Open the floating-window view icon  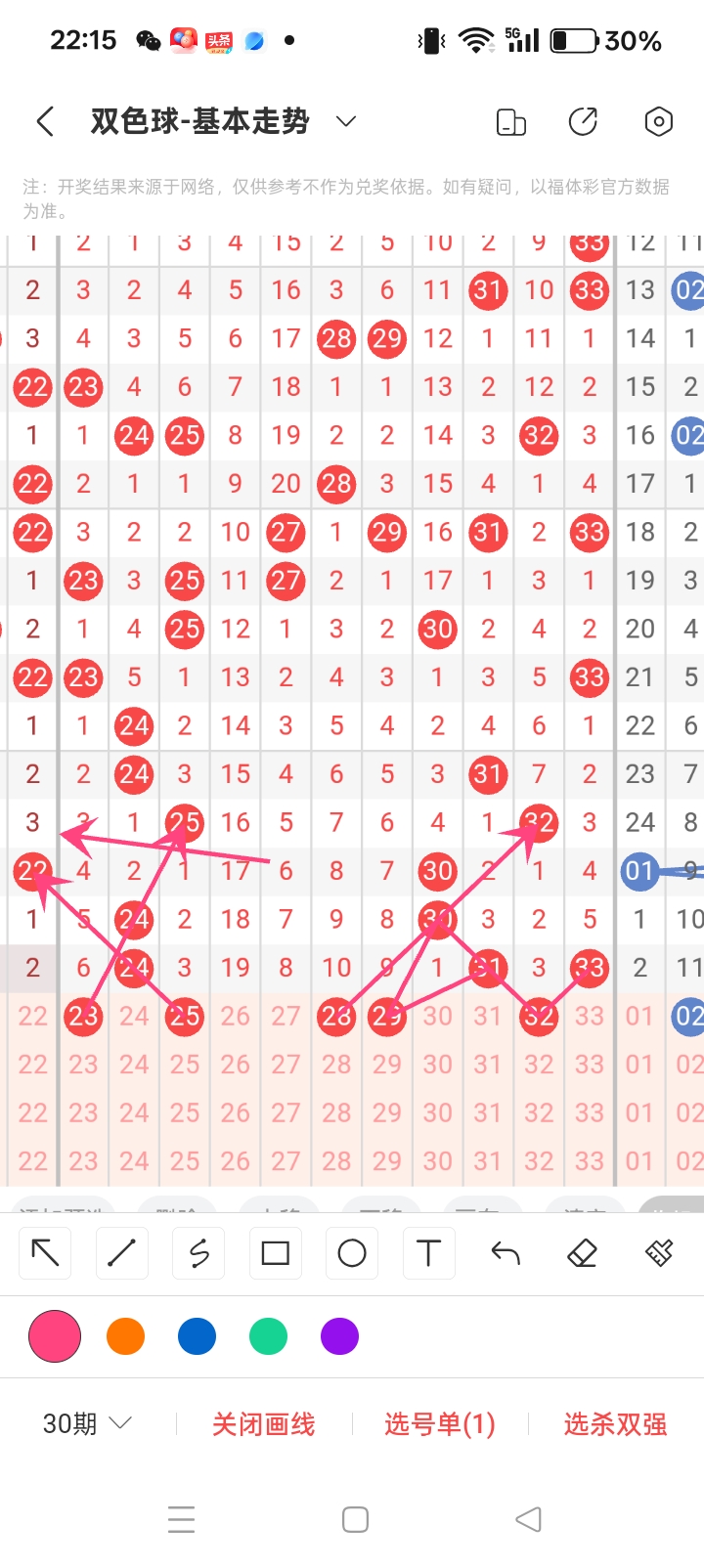pyautogui.click(x=510, y=121)
